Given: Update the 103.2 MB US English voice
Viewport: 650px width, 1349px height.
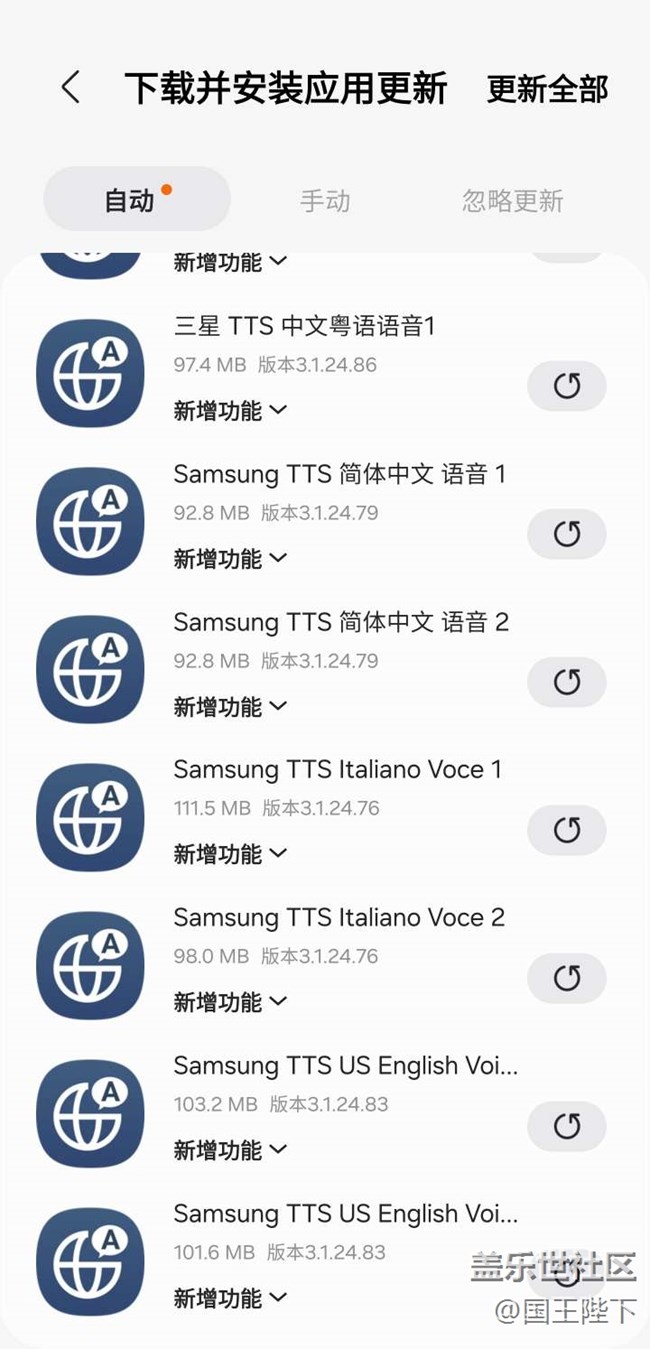Looking at the screenshot, I should click(567, 1126).
